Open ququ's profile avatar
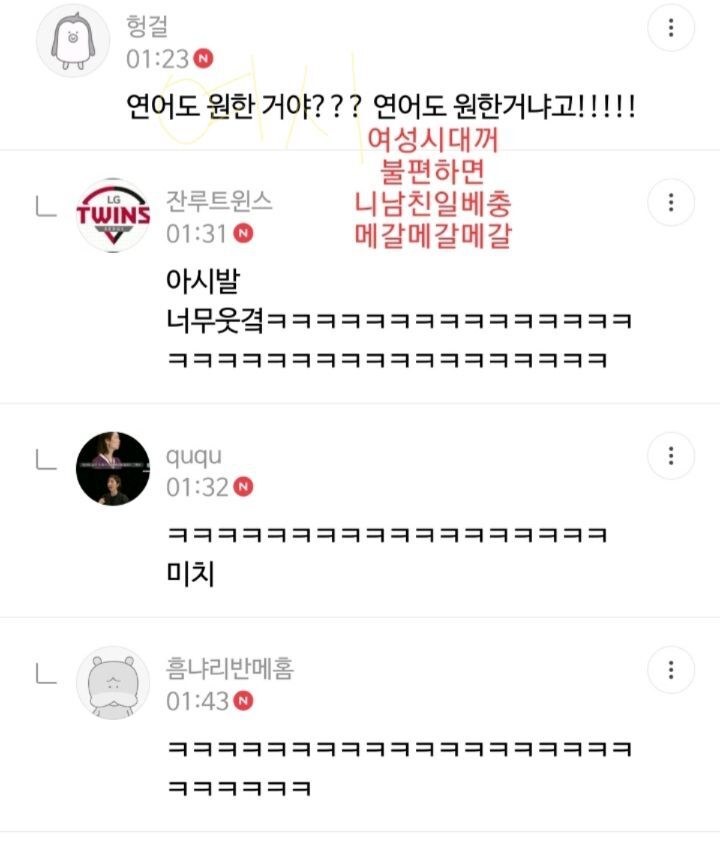This screenshot has width=720, height=851. (x=113, y=468)
